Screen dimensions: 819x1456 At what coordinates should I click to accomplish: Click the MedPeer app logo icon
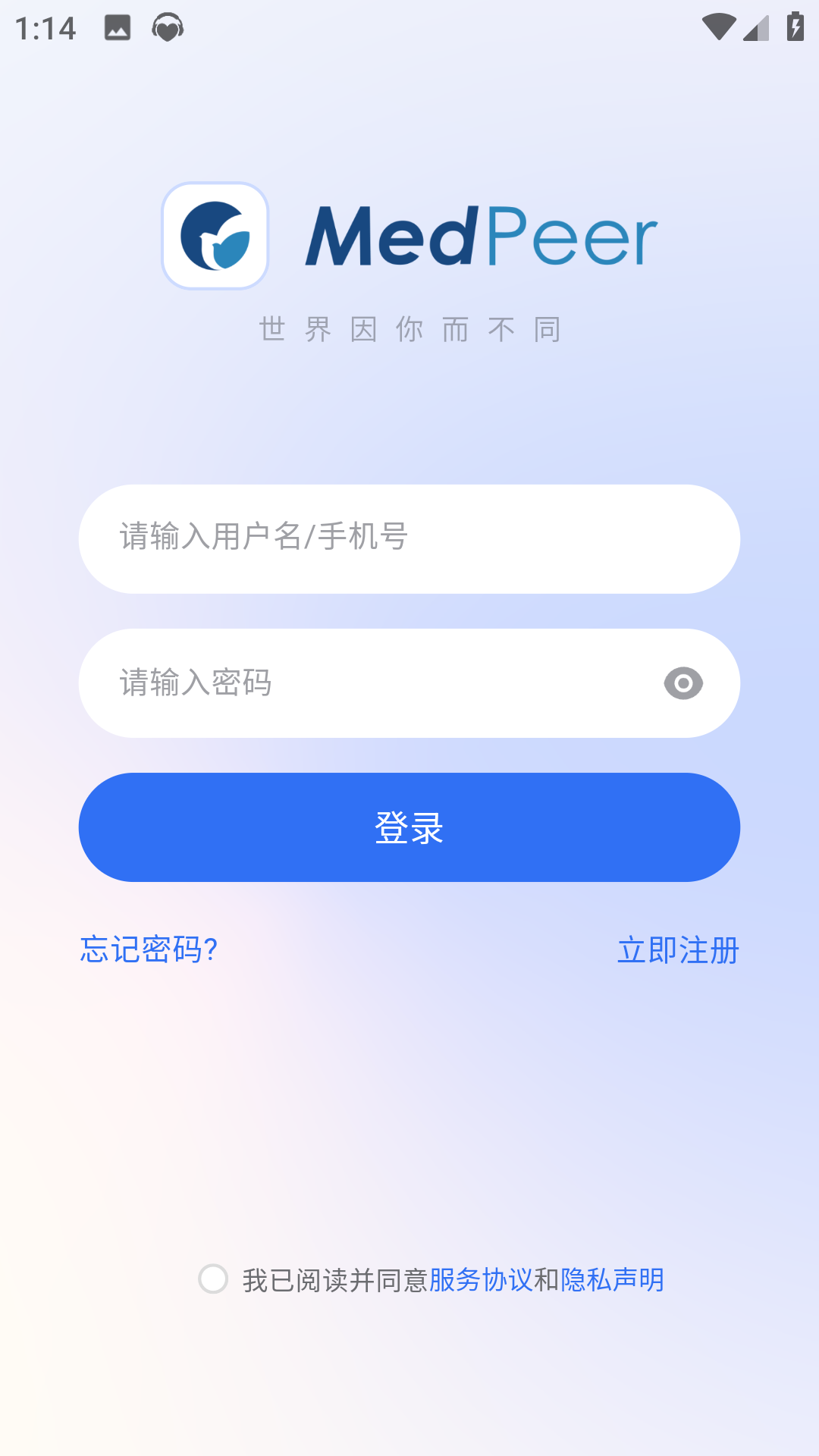click(x=216, y=235)
